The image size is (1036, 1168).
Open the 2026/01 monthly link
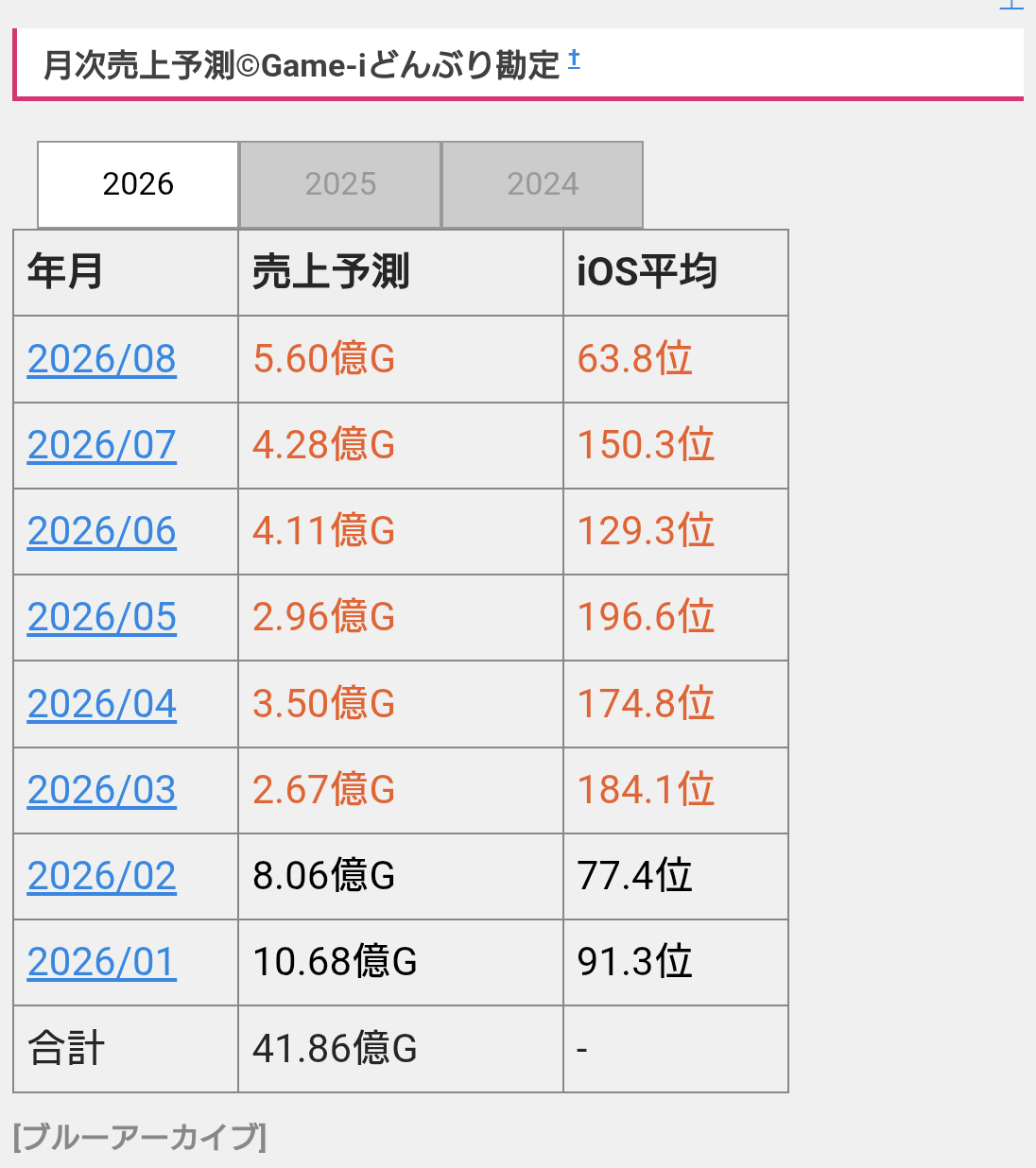click(102, 962)
